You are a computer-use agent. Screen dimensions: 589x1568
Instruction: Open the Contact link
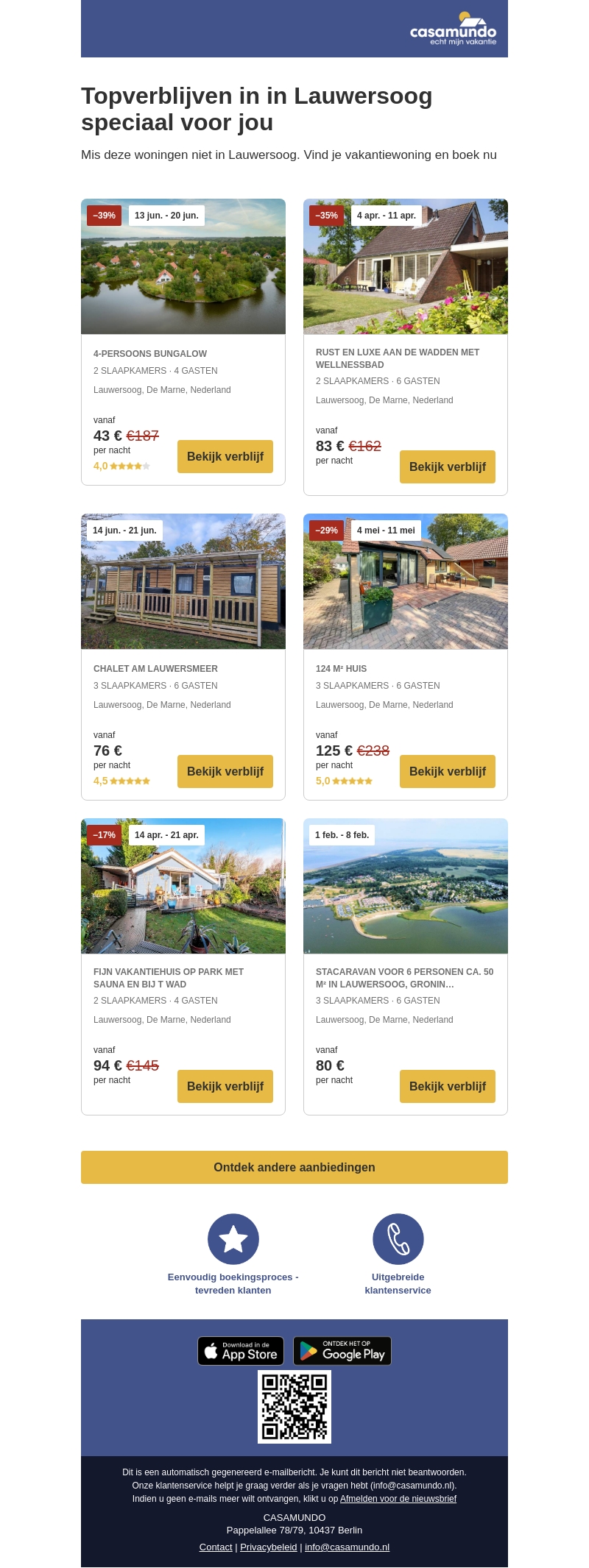[x=216, y=1547]
